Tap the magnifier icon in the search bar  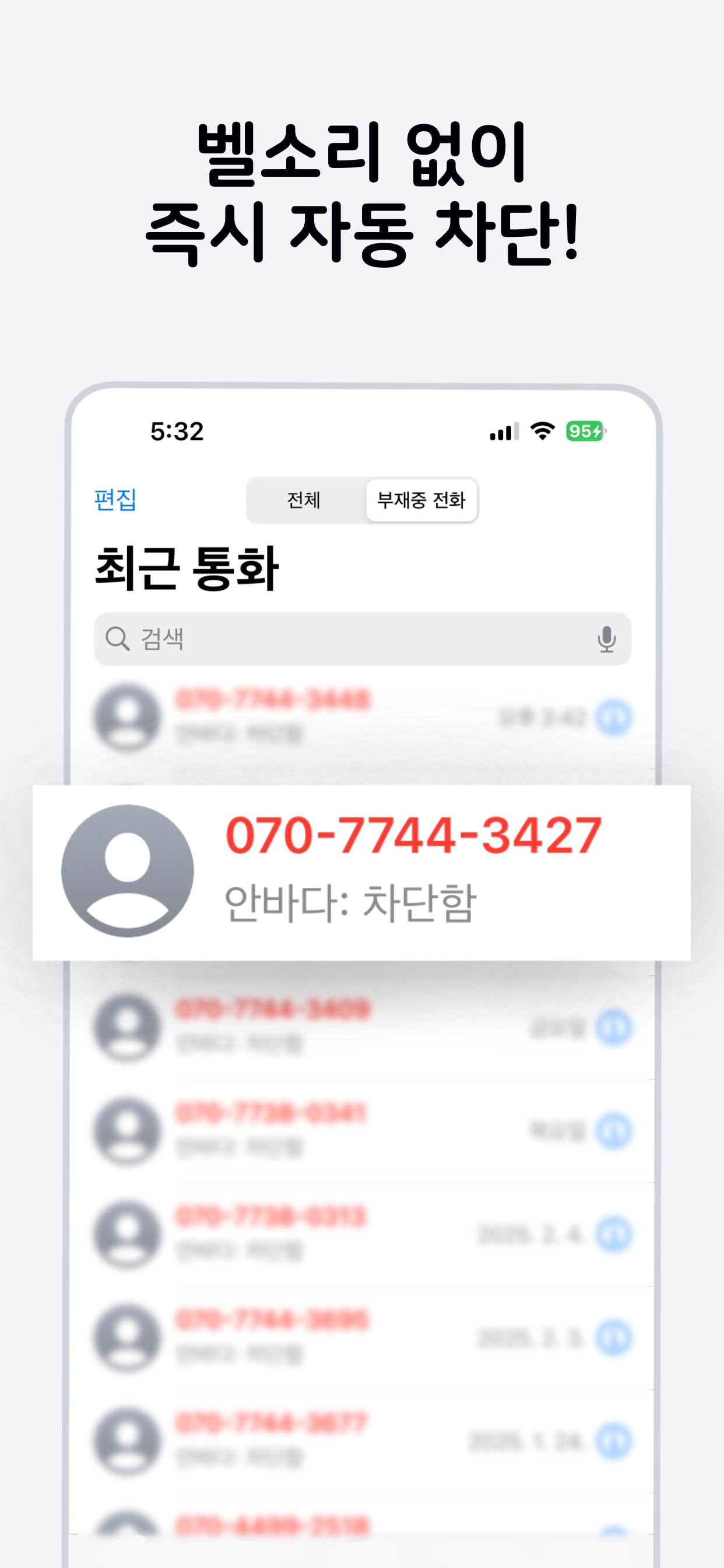point(116,639)
